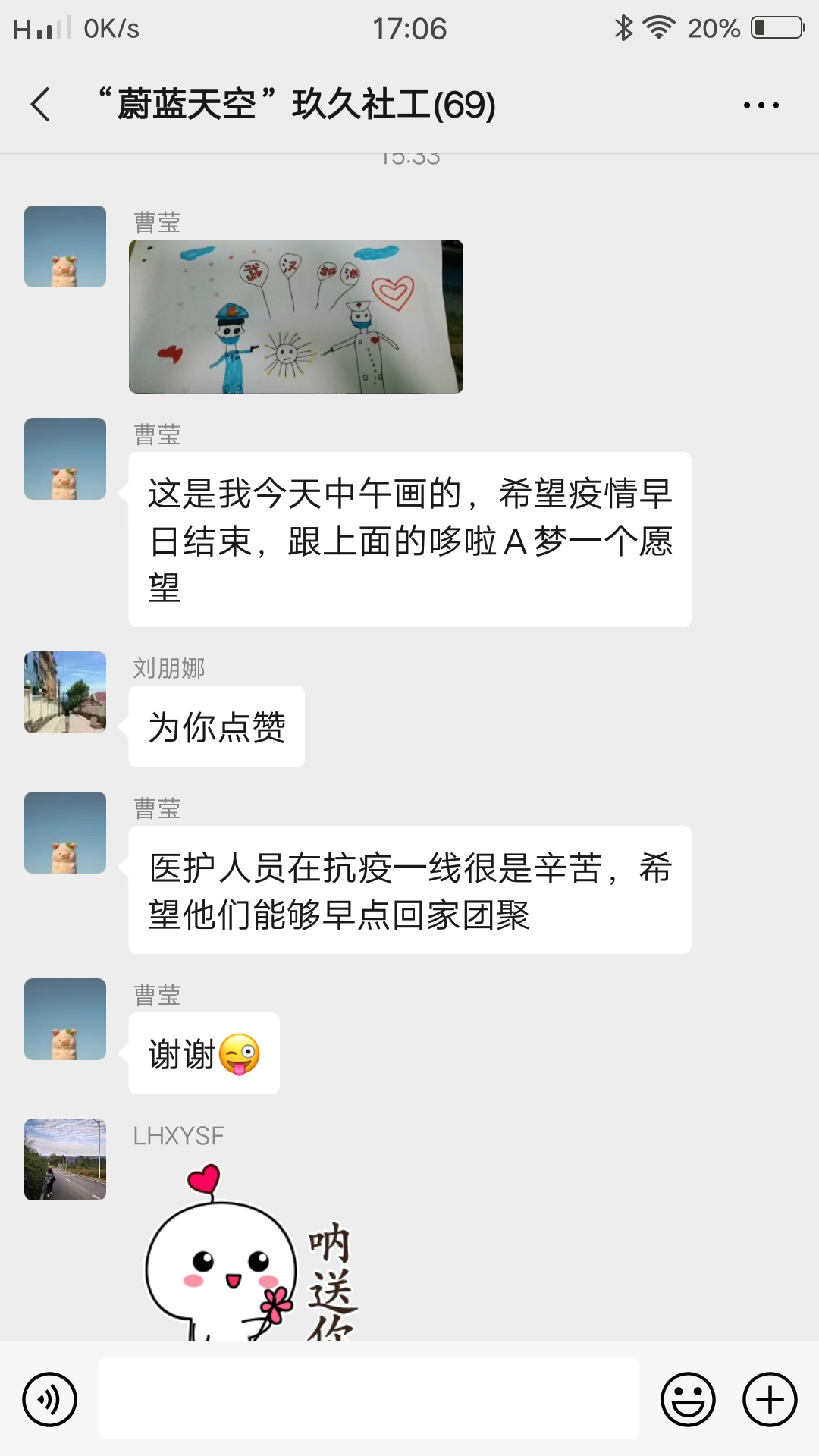Open the drawing photo sent by 曹莹
Viewport: 819px width, 1456px height.
(x=296, y=316)
